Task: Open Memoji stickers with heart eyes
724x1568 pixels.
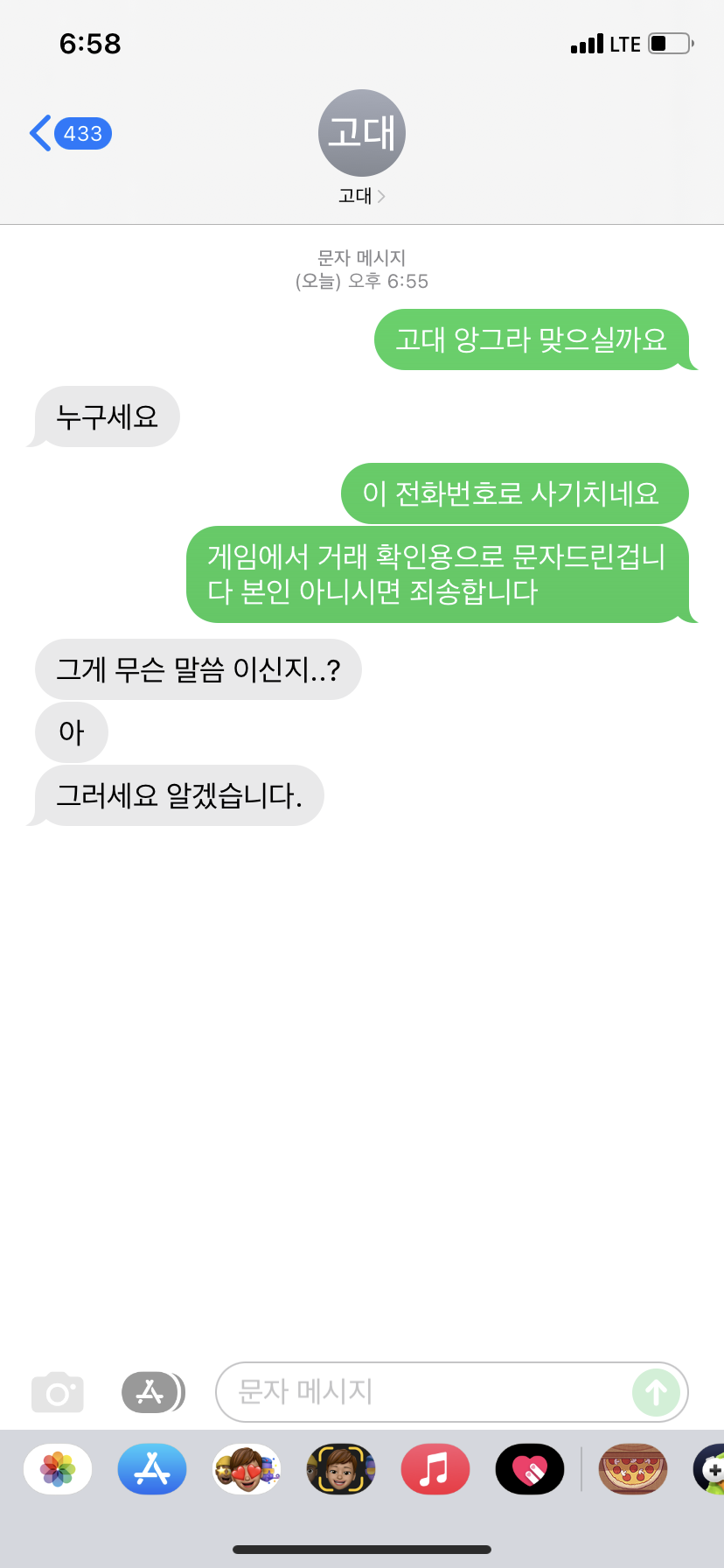Action: (247, 1469)
